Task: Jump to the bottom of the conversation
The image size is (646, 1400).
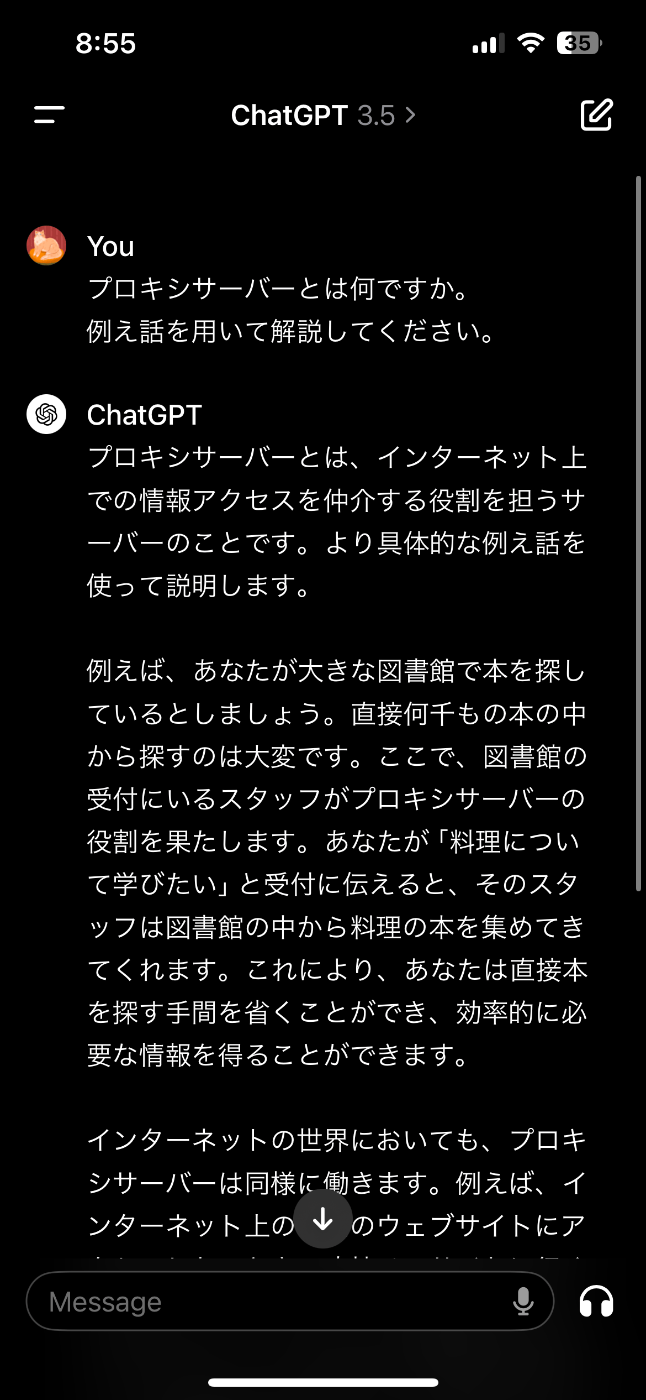Action: pos(323,1219)
